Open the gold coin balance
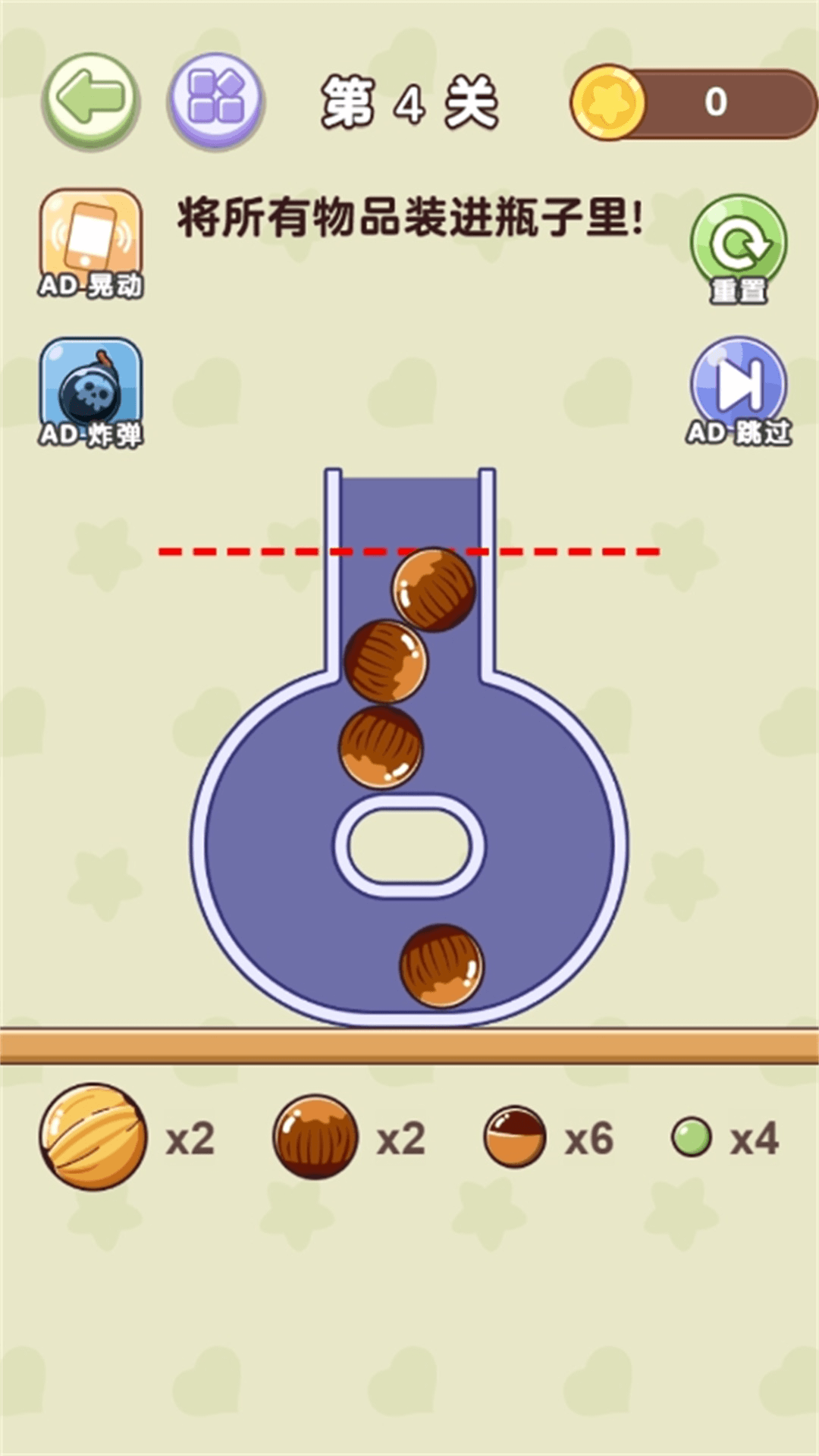Screen dimensions: 819x1456 point(692,103)
